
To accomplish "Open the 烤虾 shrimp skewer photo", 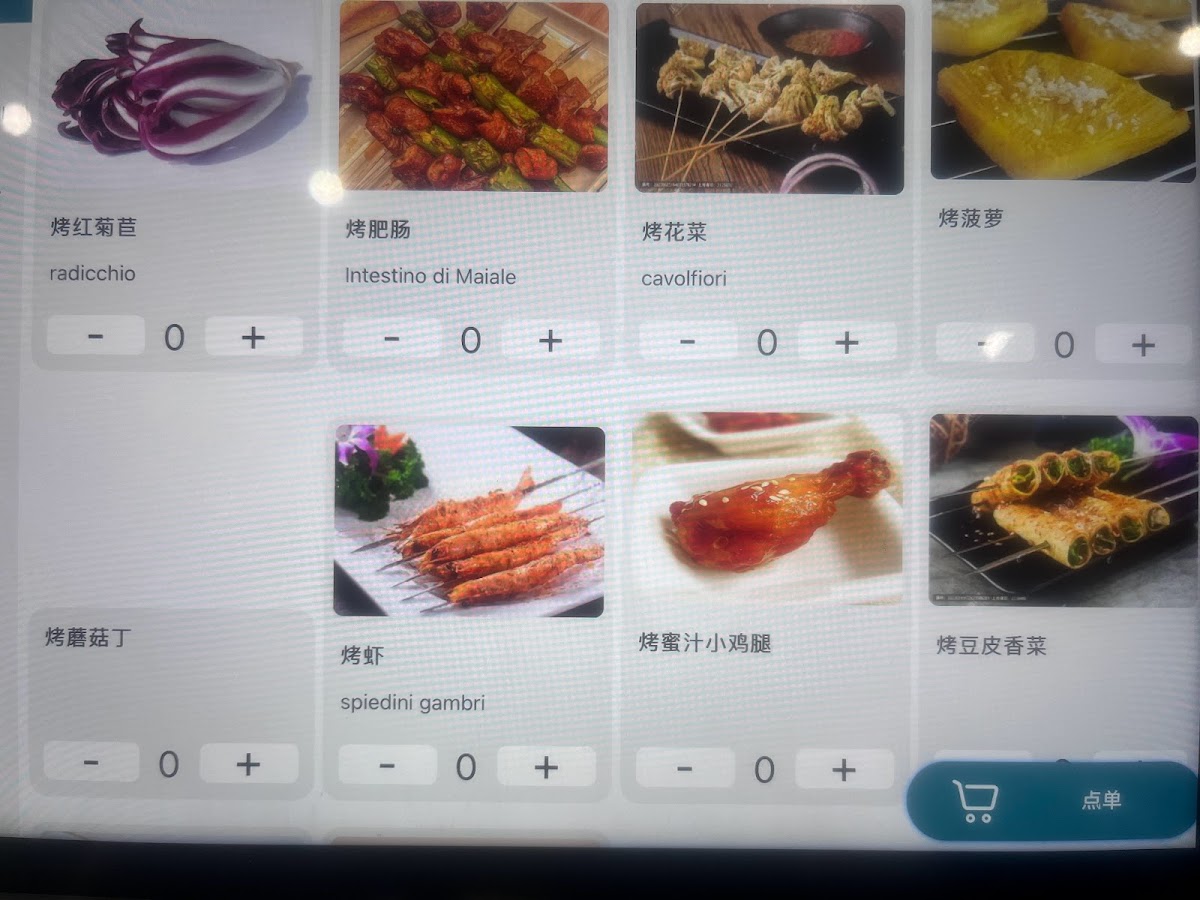I will coord(469,521).
